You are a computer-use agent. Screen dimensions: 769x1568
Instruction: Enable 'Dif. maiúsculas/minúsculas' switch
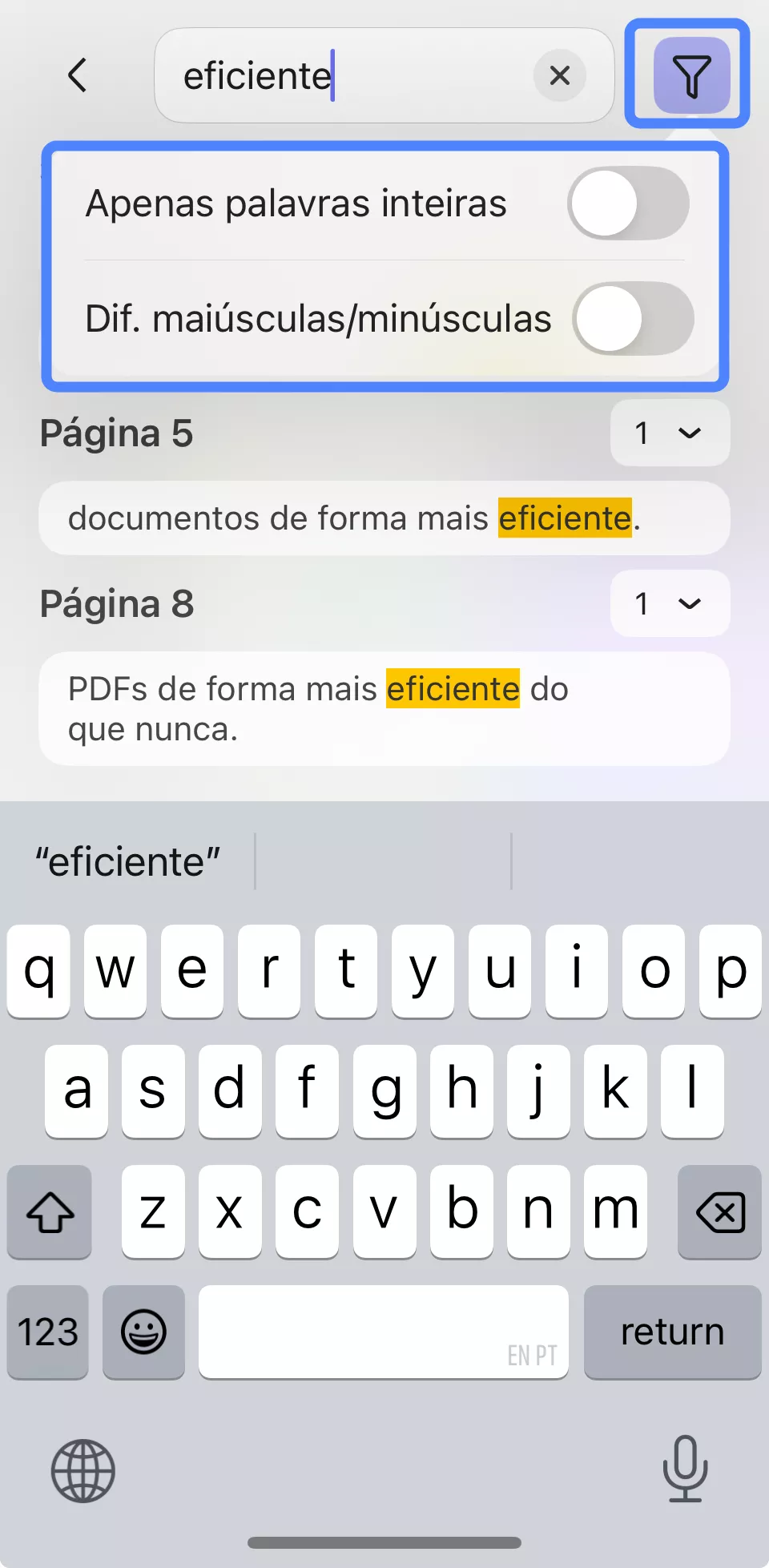634,318
